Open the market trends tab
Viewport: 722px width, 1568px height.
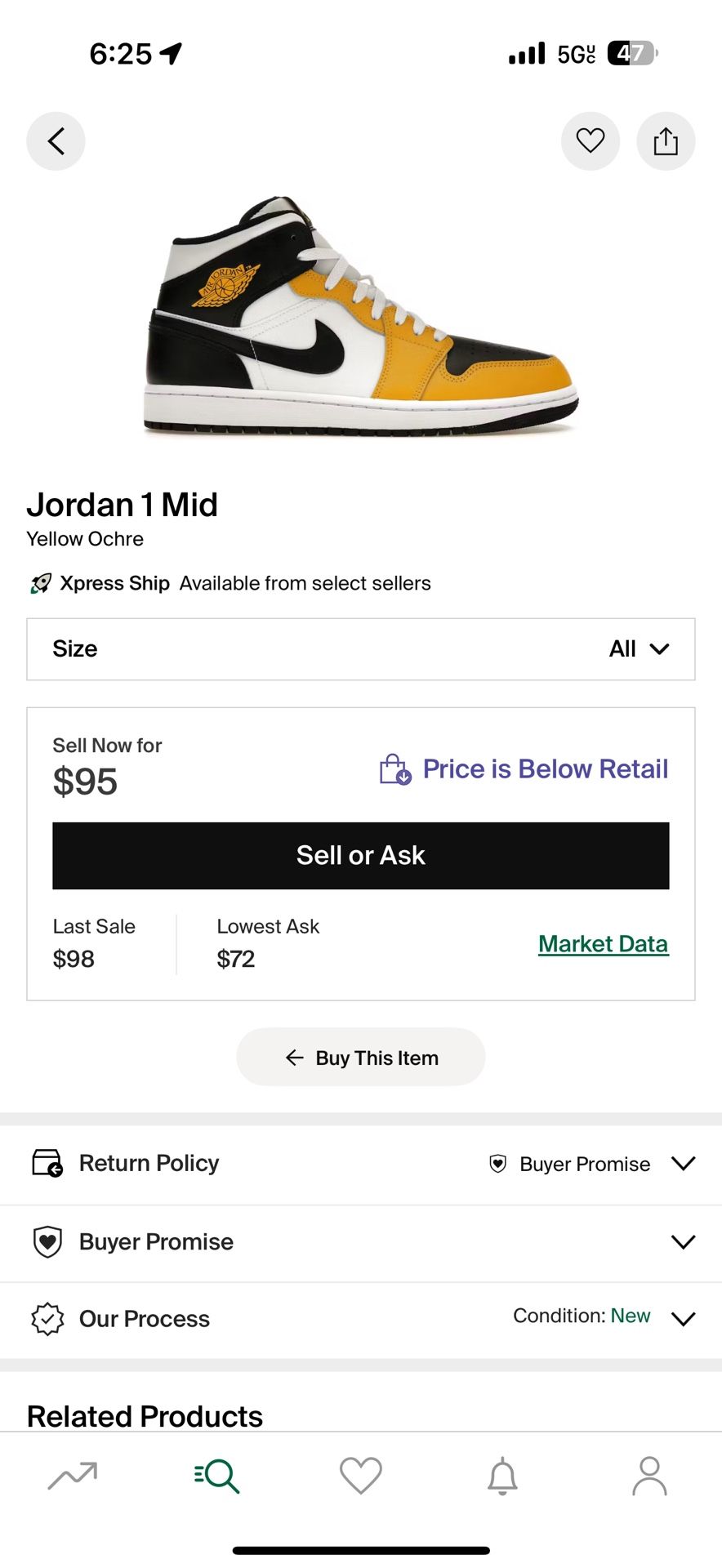click(72, 1475)
